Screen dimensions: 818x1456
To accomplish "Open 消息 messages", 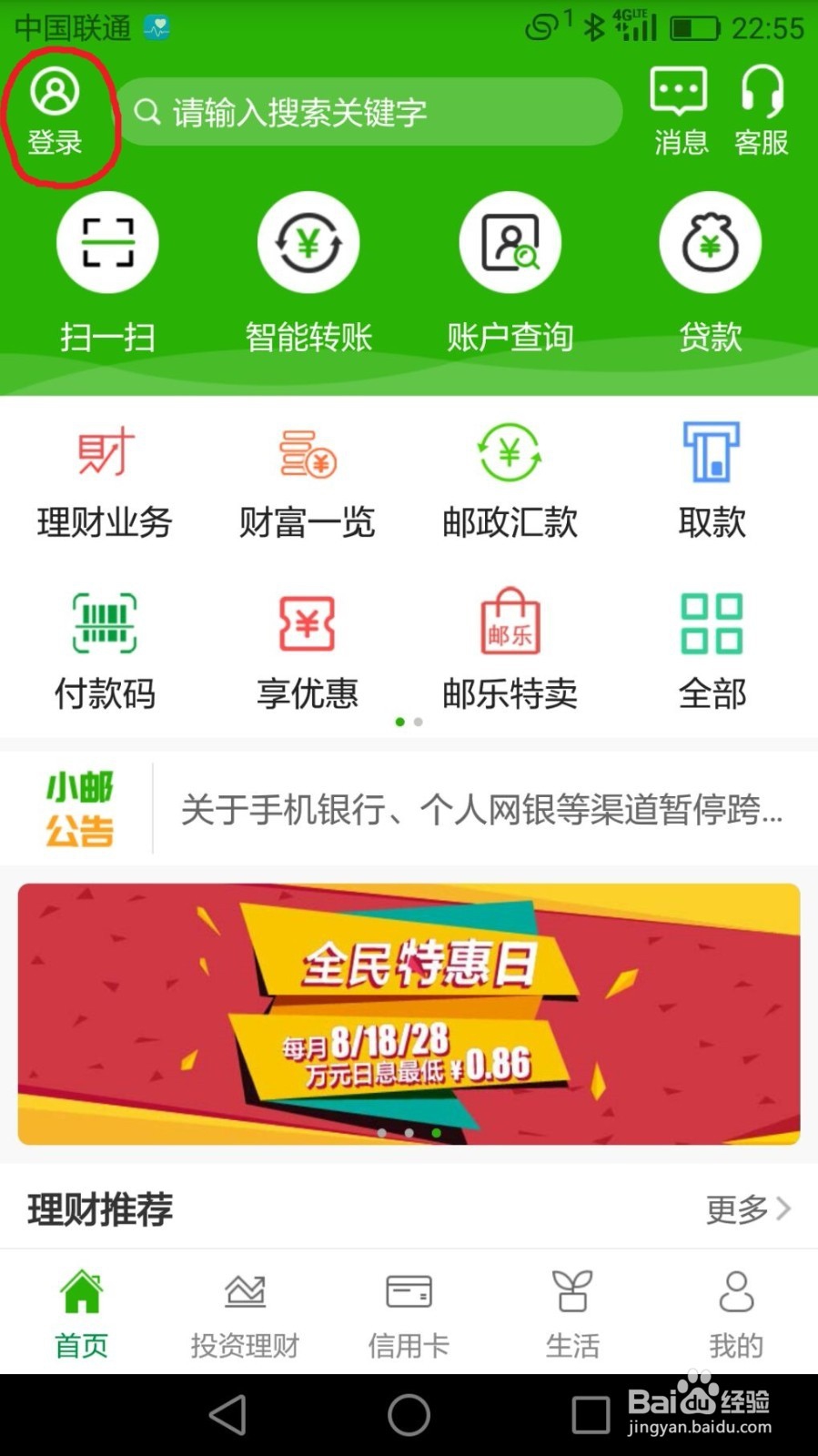I will [x=679, y=109].
